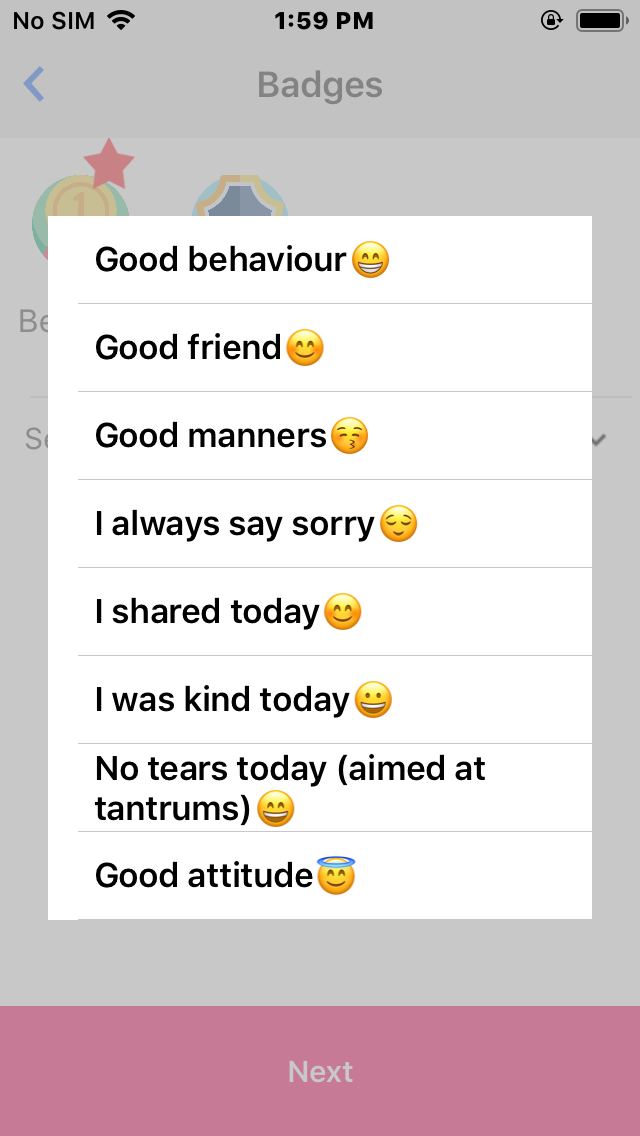Pick No tears today (aimed at tantrums)

coord(320,788)
